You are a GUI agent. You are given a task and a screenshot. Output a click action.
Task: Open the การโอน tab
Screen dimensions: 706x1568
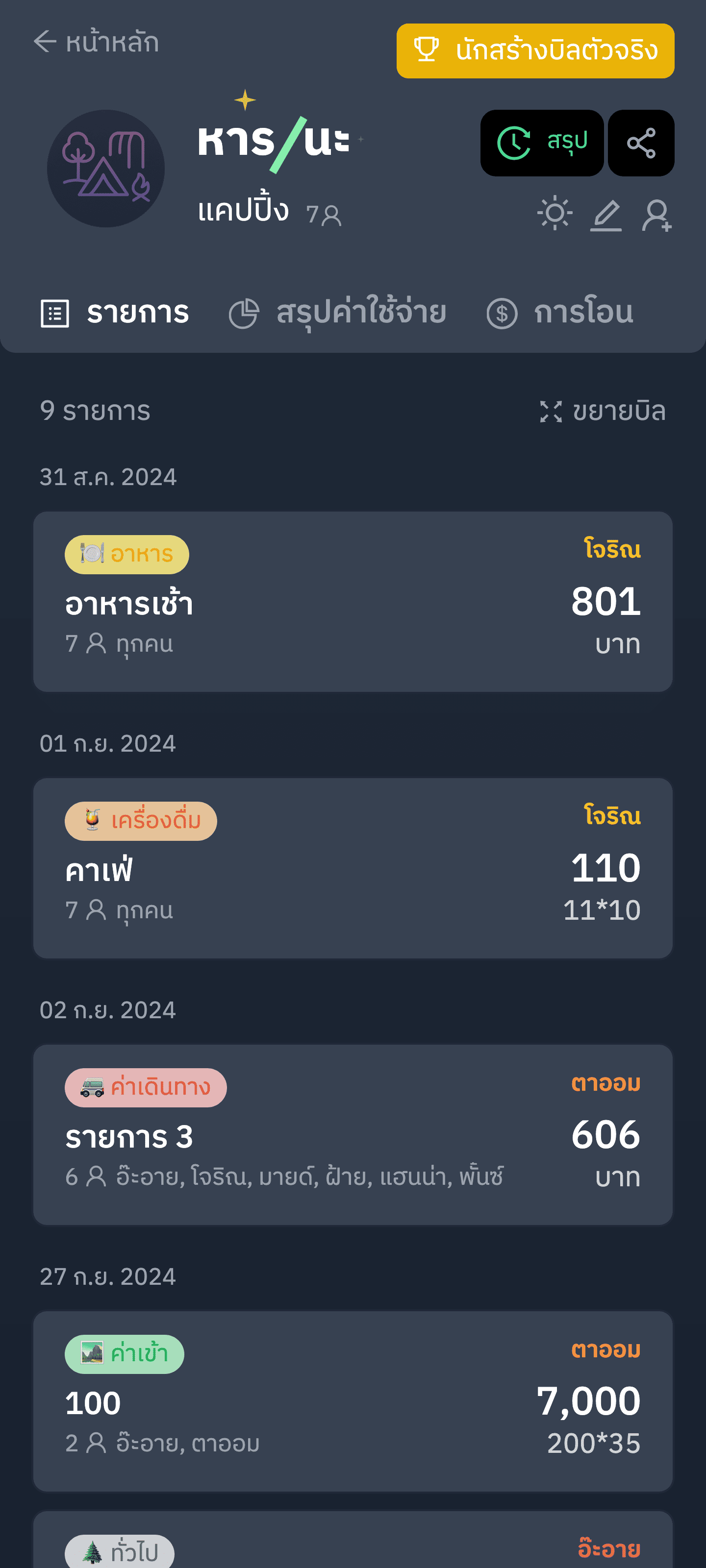[x=560, y=313]
